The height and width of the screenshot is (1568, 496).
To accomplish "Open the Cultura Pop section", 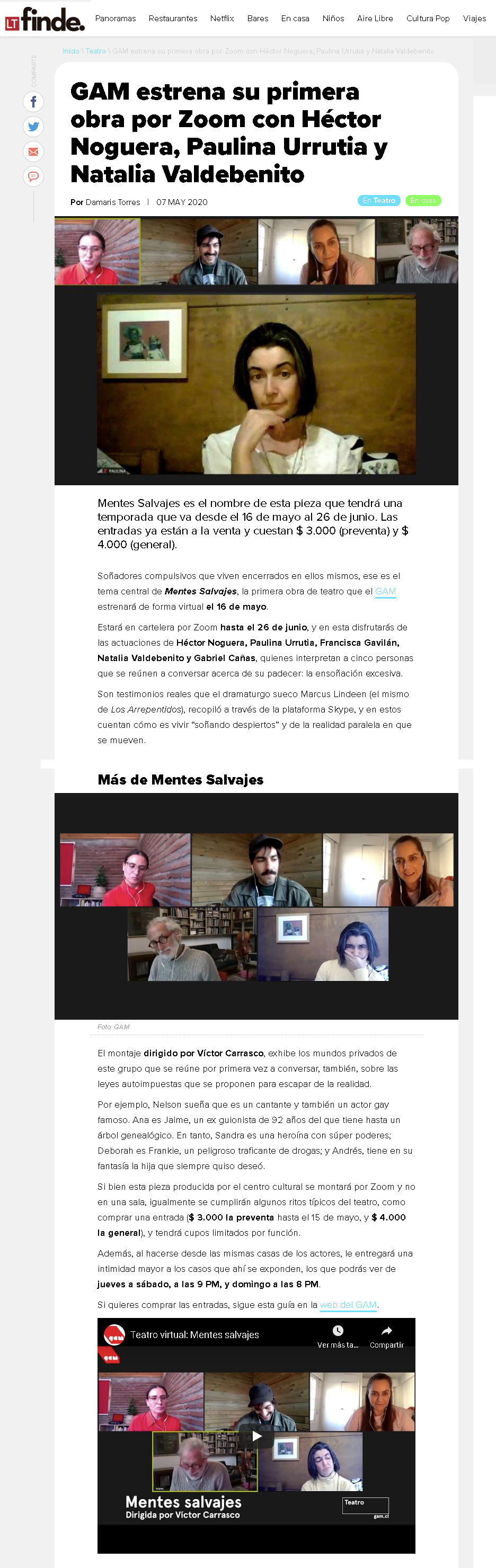I will coord(427,19).
